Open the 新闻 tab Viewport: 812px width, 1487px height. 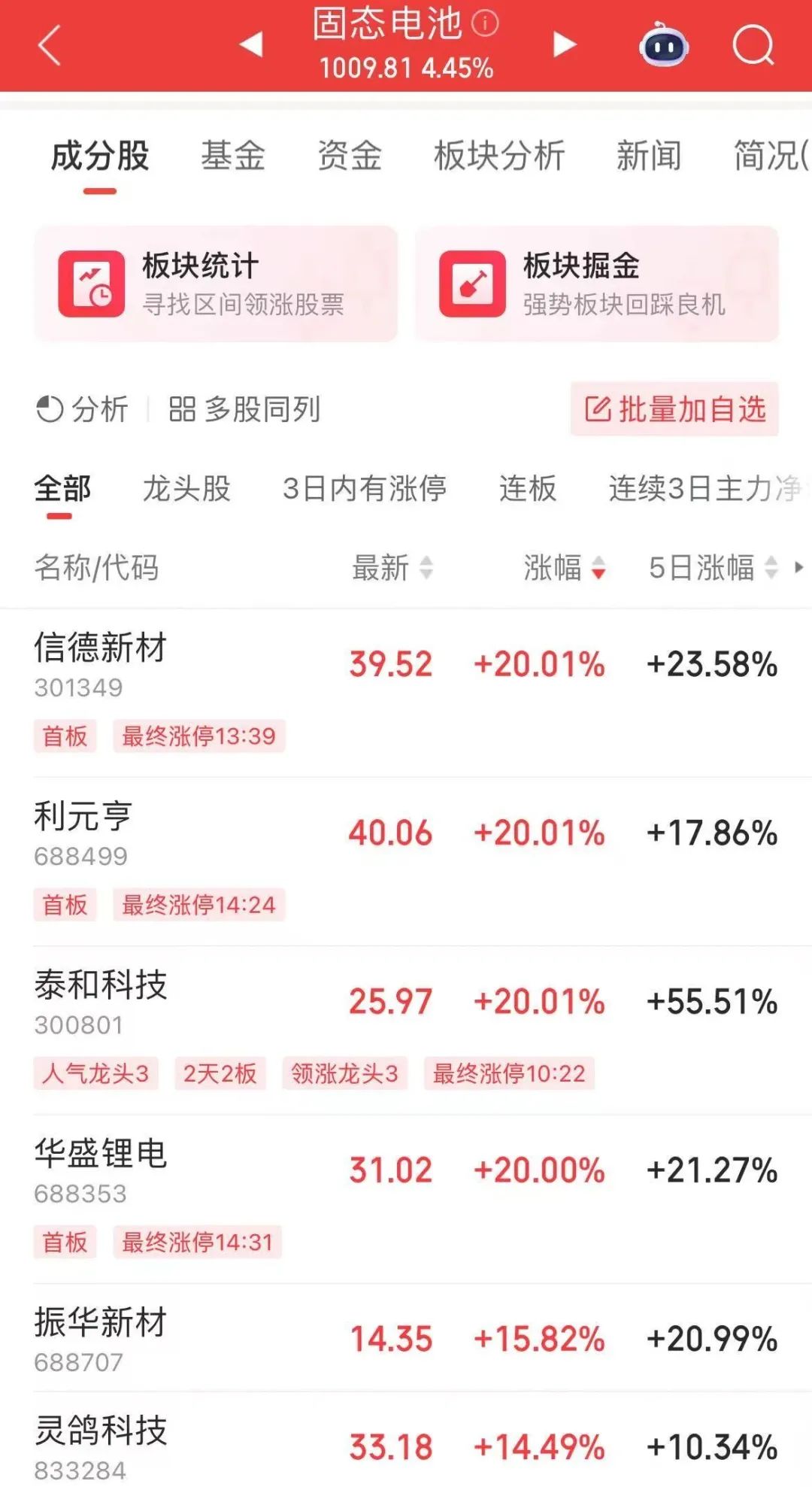pyautogui.click(x=649, y=156)
